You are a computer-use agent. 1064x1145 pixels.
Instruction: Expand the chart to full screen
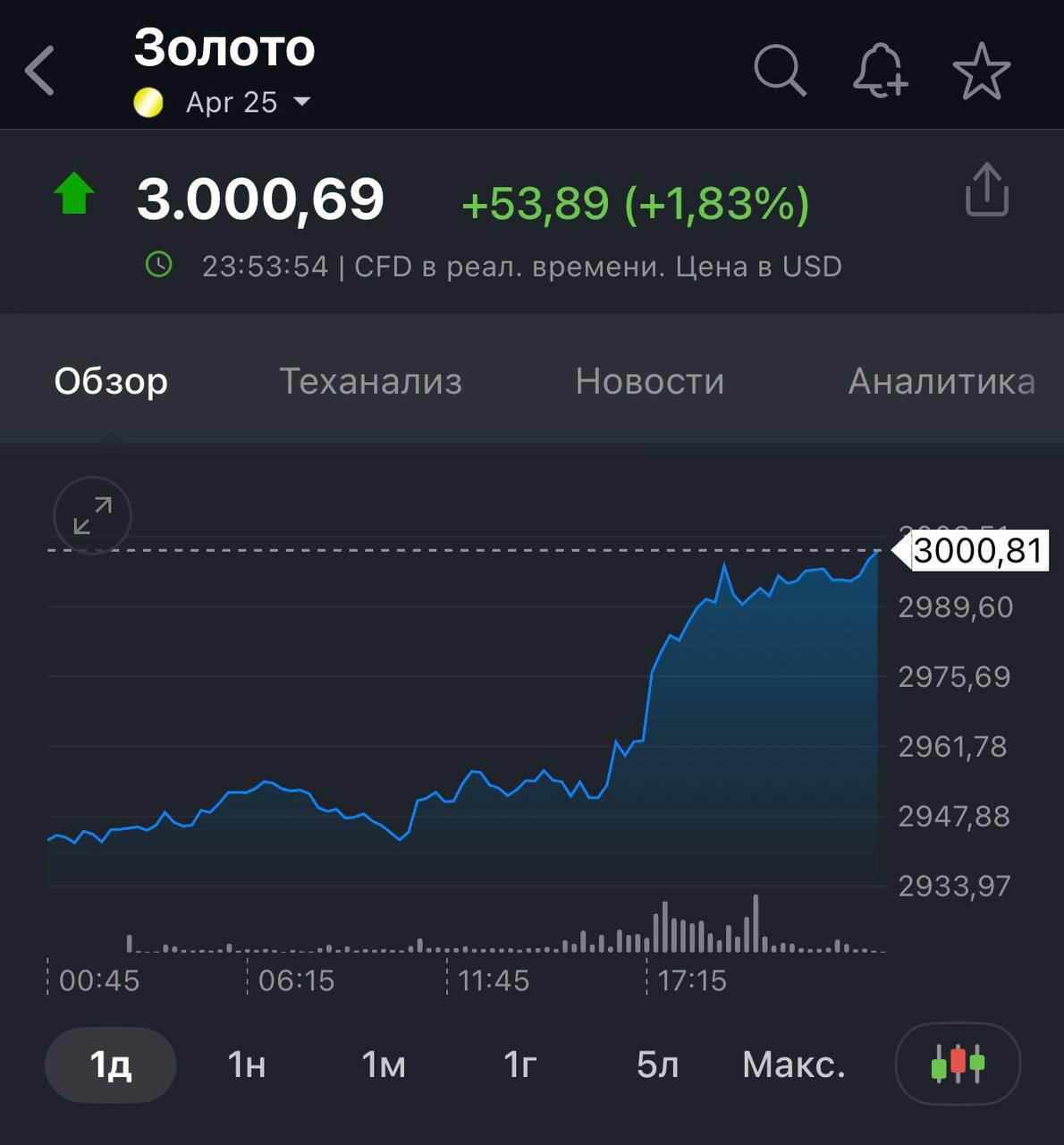tap(92, 515)
